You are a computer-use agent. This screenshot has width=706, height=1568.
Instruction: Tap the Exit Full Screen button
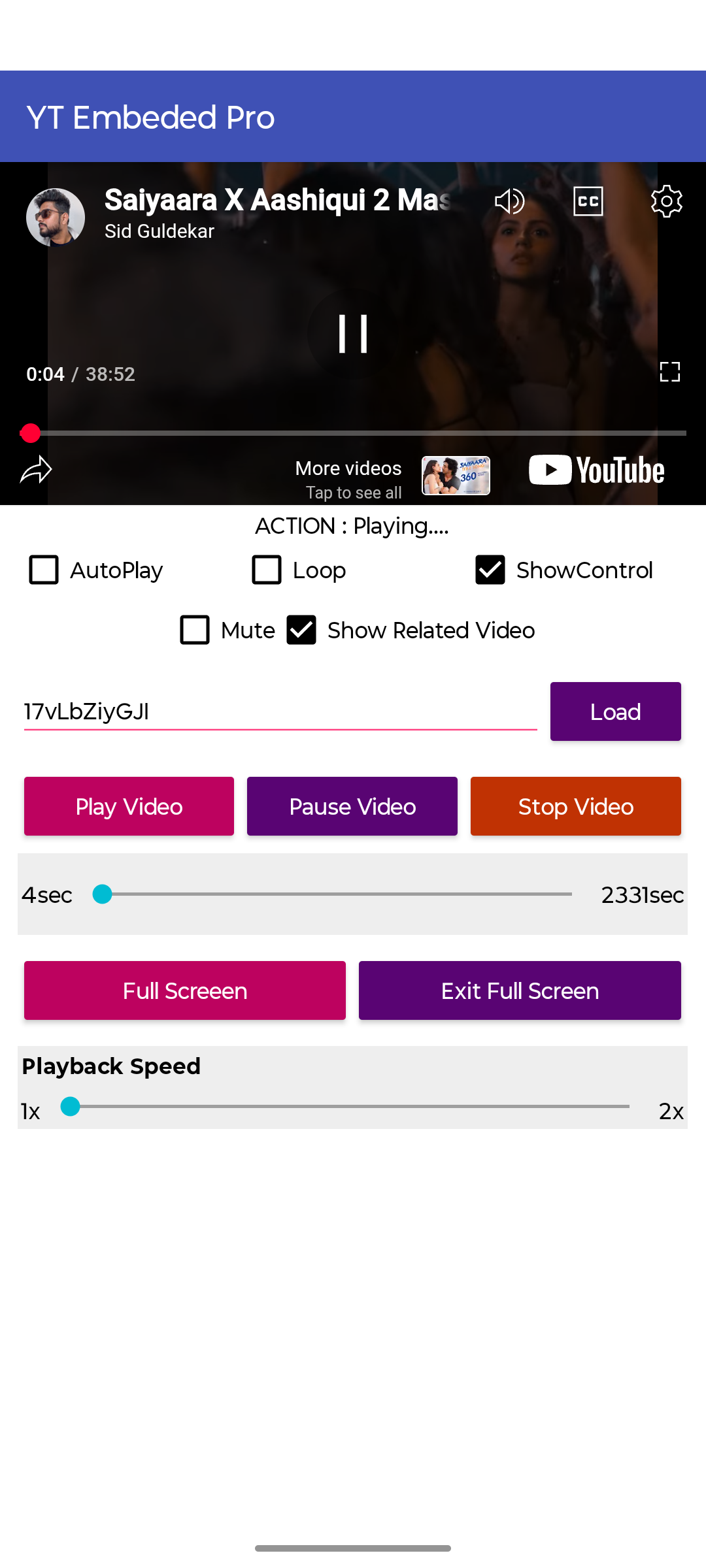pyautogui.click(x=520, y=990)
